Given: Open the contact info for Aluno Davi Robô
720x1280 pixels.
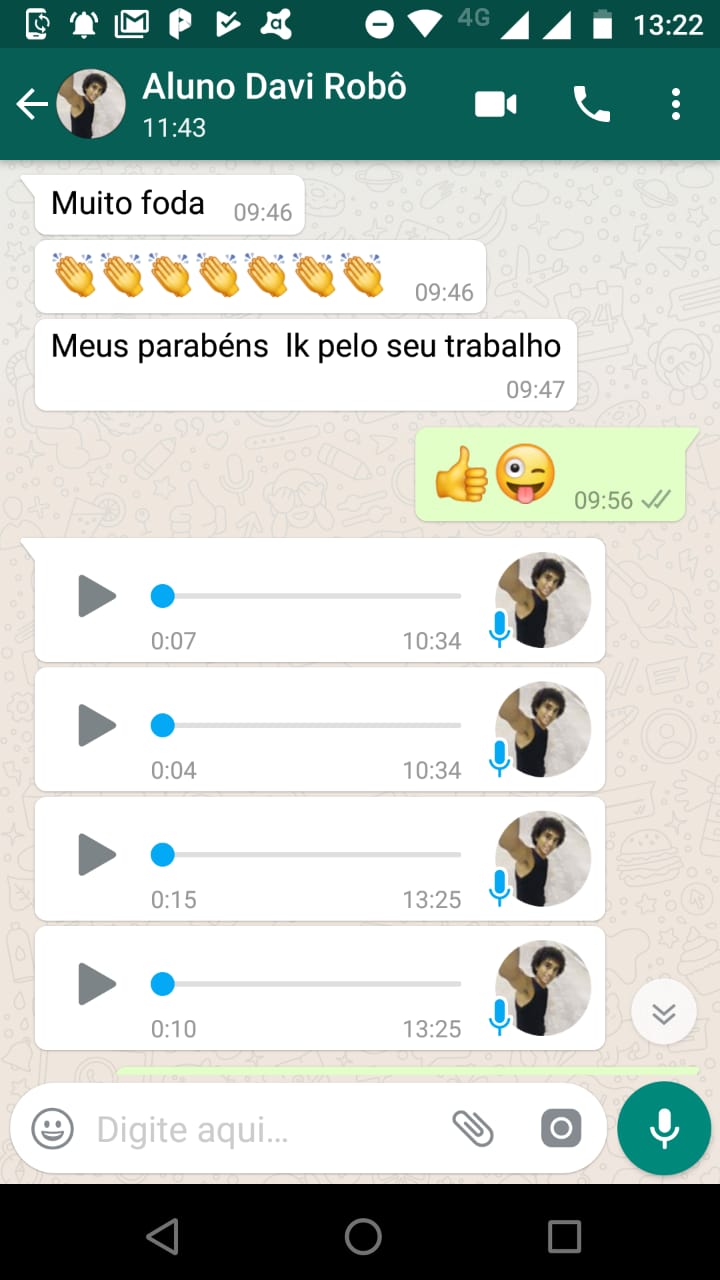Looking at the screenshot, I should tap(274, 103).
